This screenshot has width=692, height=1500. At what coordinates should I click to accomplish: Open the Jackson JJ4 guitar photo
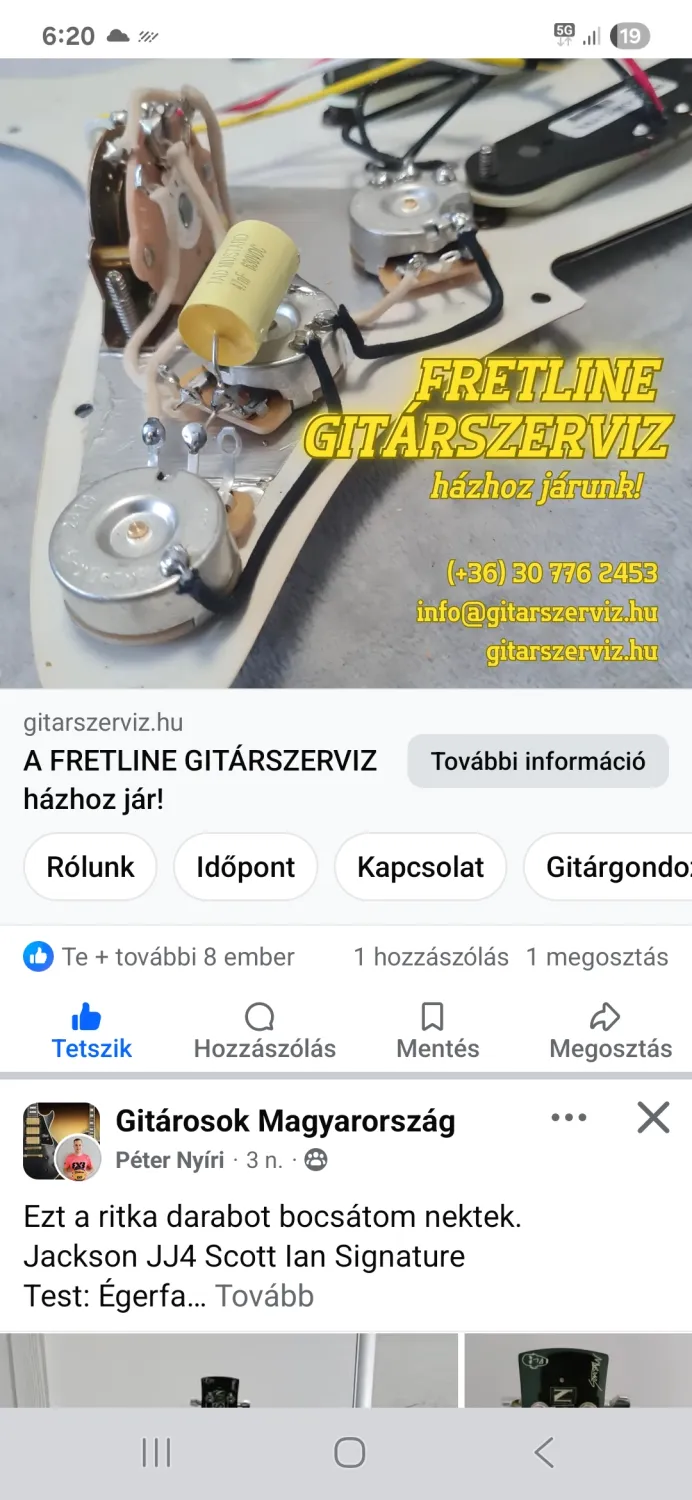point(229,1370)
